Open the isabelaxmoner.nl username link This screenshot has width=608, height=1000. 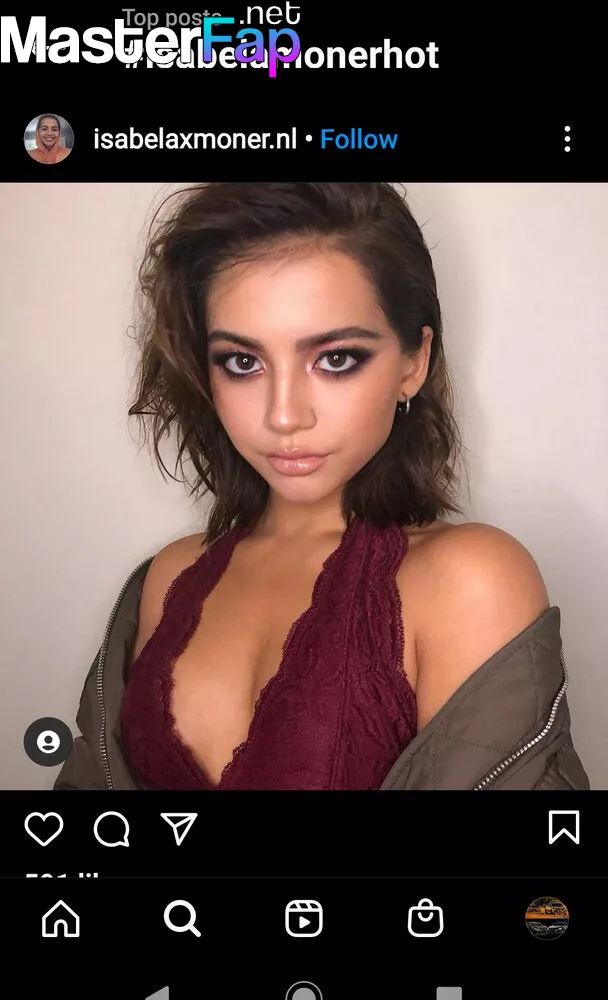tap(195, 139)
